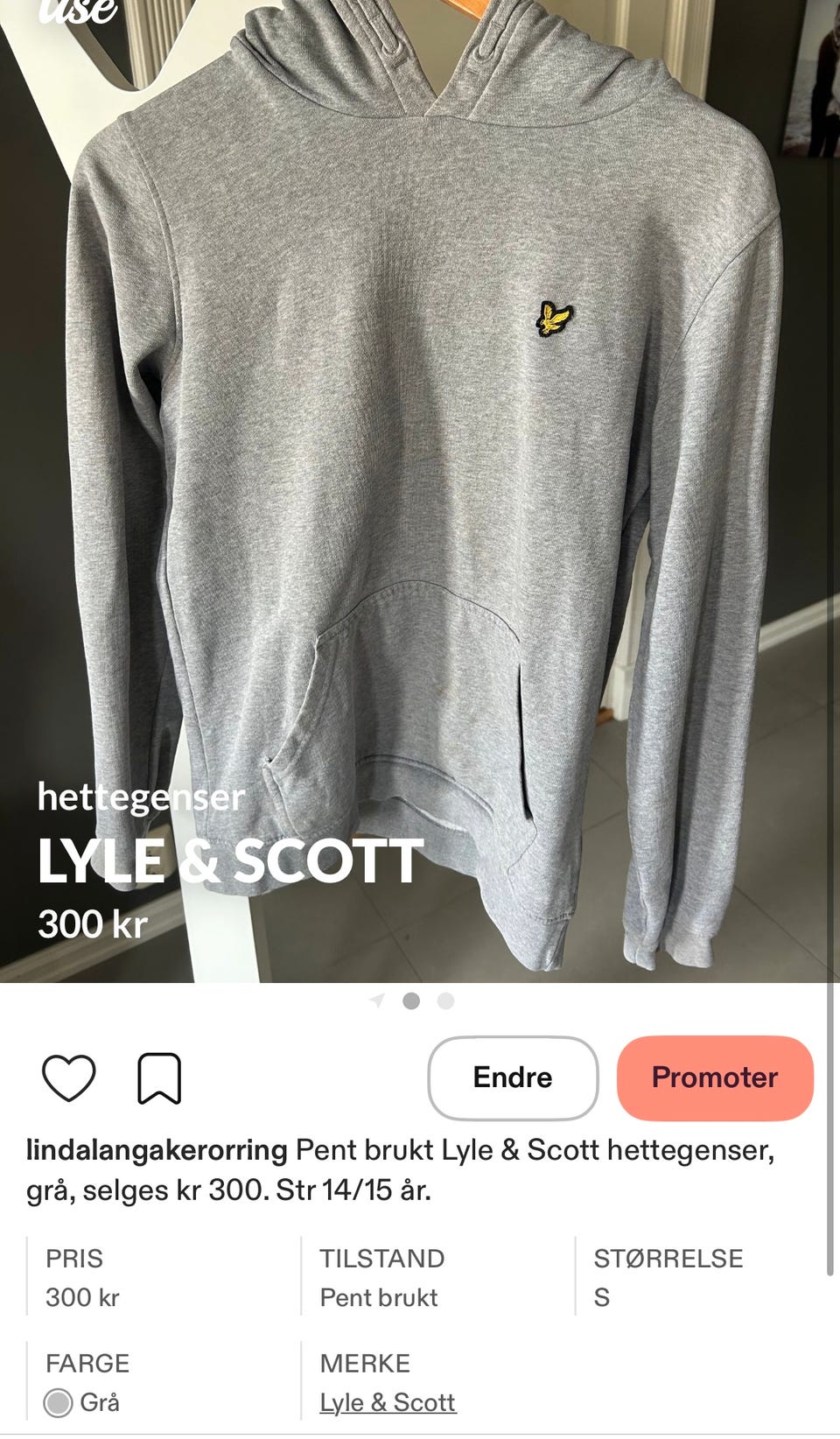Select the third carousel dot
The width and height of the screenshot is (840, 1439).
click(446, 999)
